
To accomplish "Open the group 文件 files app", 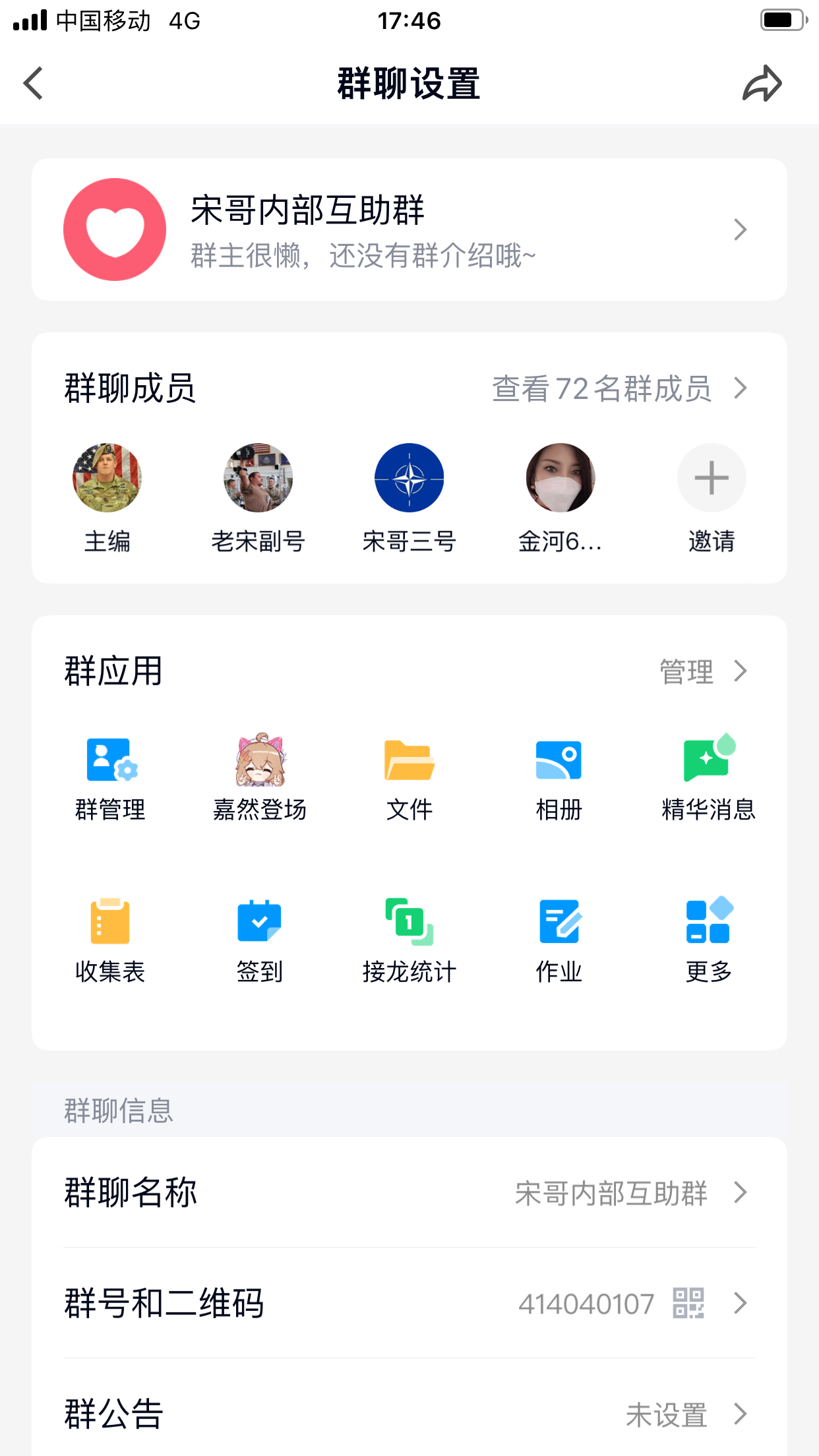I will pos(409,778).
